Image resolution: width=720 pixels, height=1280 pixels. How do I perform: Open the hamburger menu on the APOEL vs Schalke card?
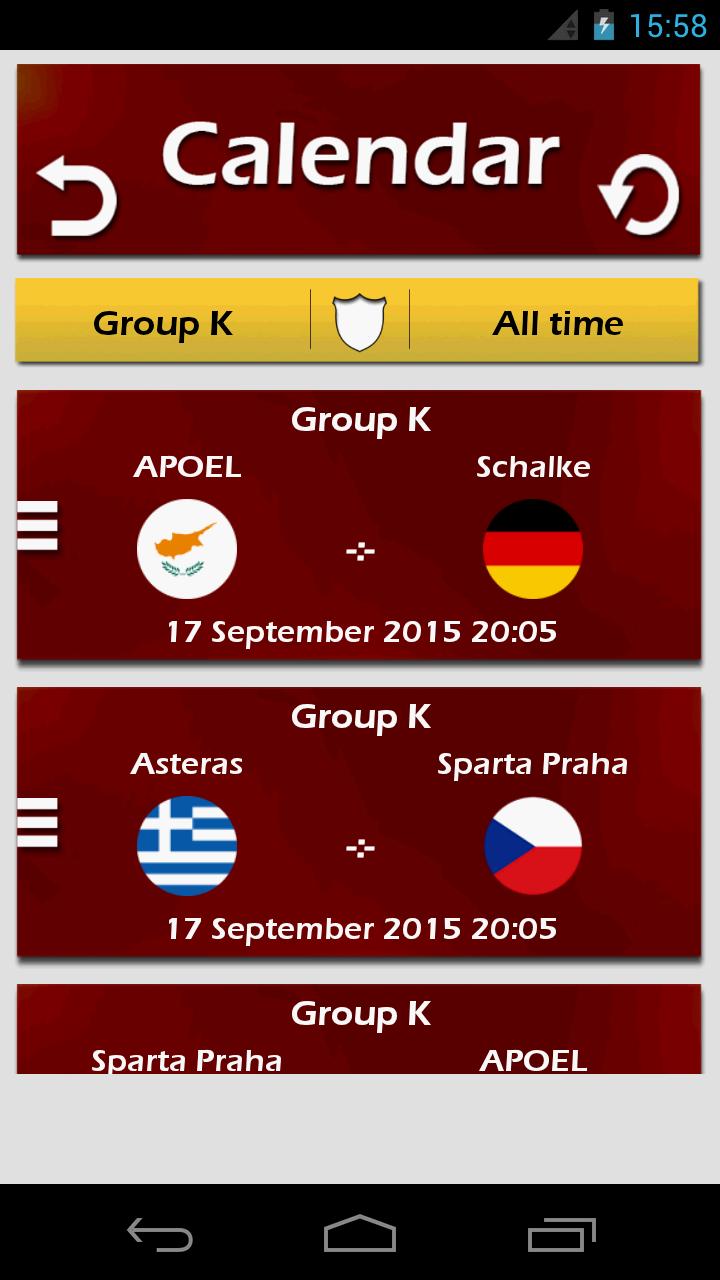tap(36, 524)
